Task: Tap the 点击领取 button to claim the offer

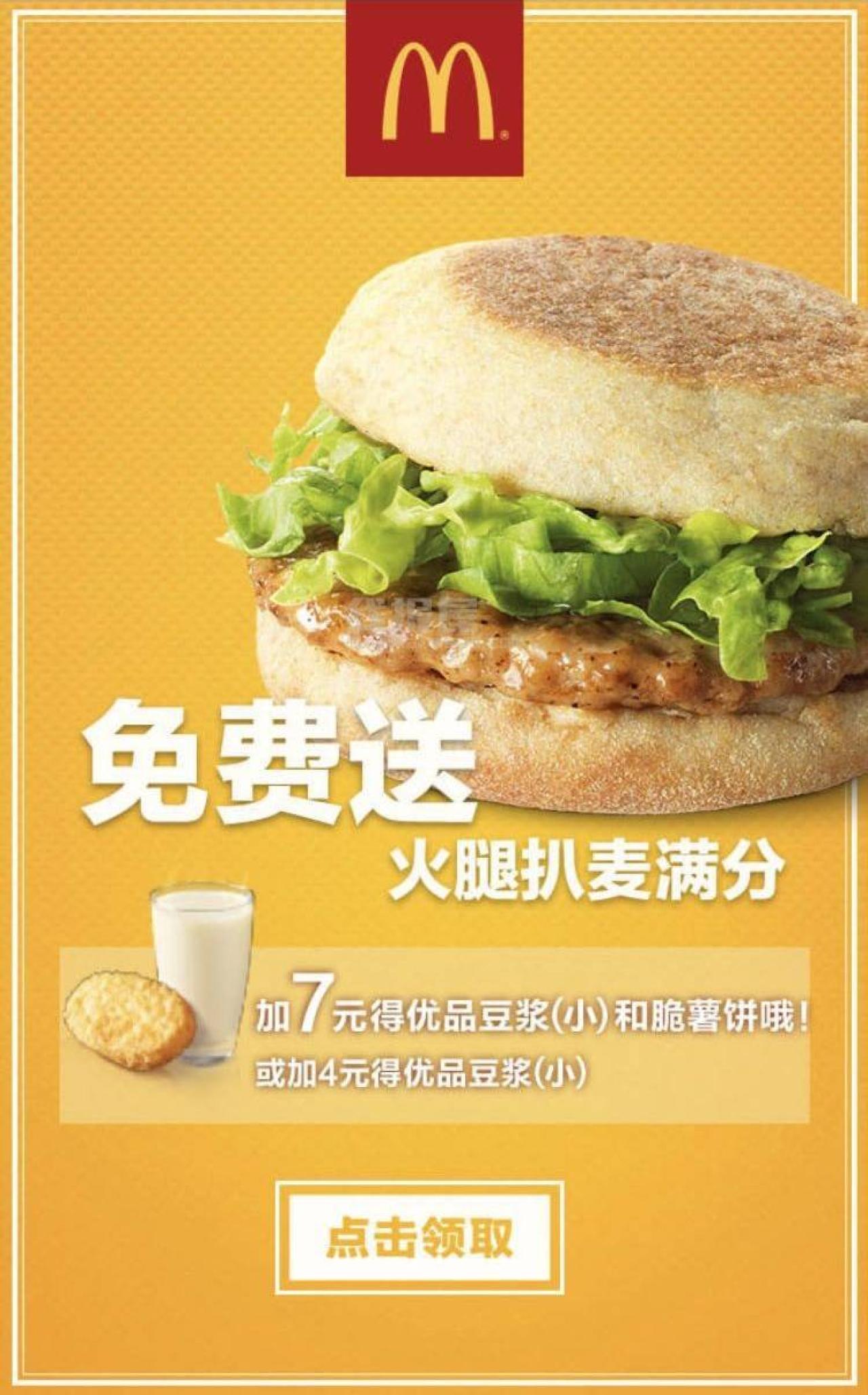Action: click(420, 1240)
